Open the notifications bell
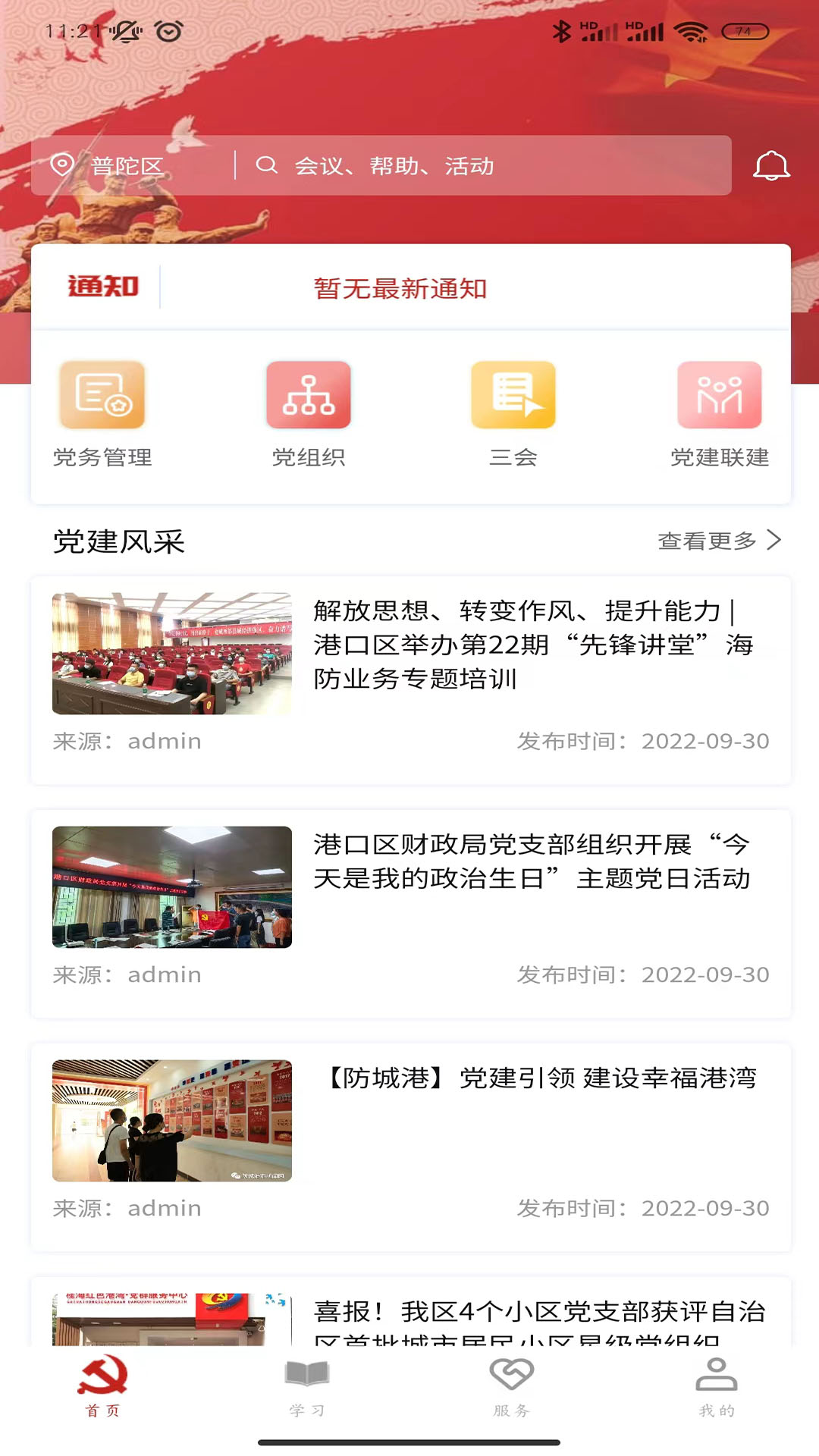 771,165
